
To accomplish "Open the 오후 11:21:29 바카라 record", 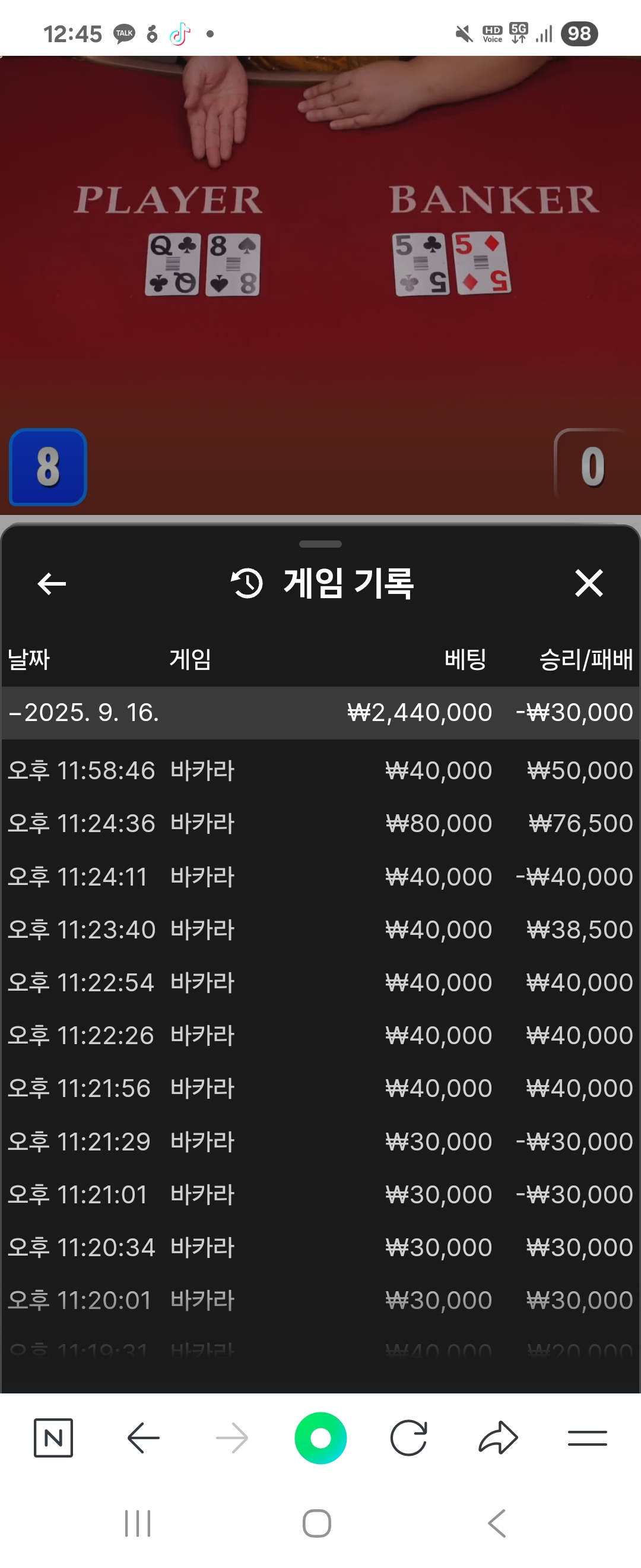I will (x=320, y=1142).
